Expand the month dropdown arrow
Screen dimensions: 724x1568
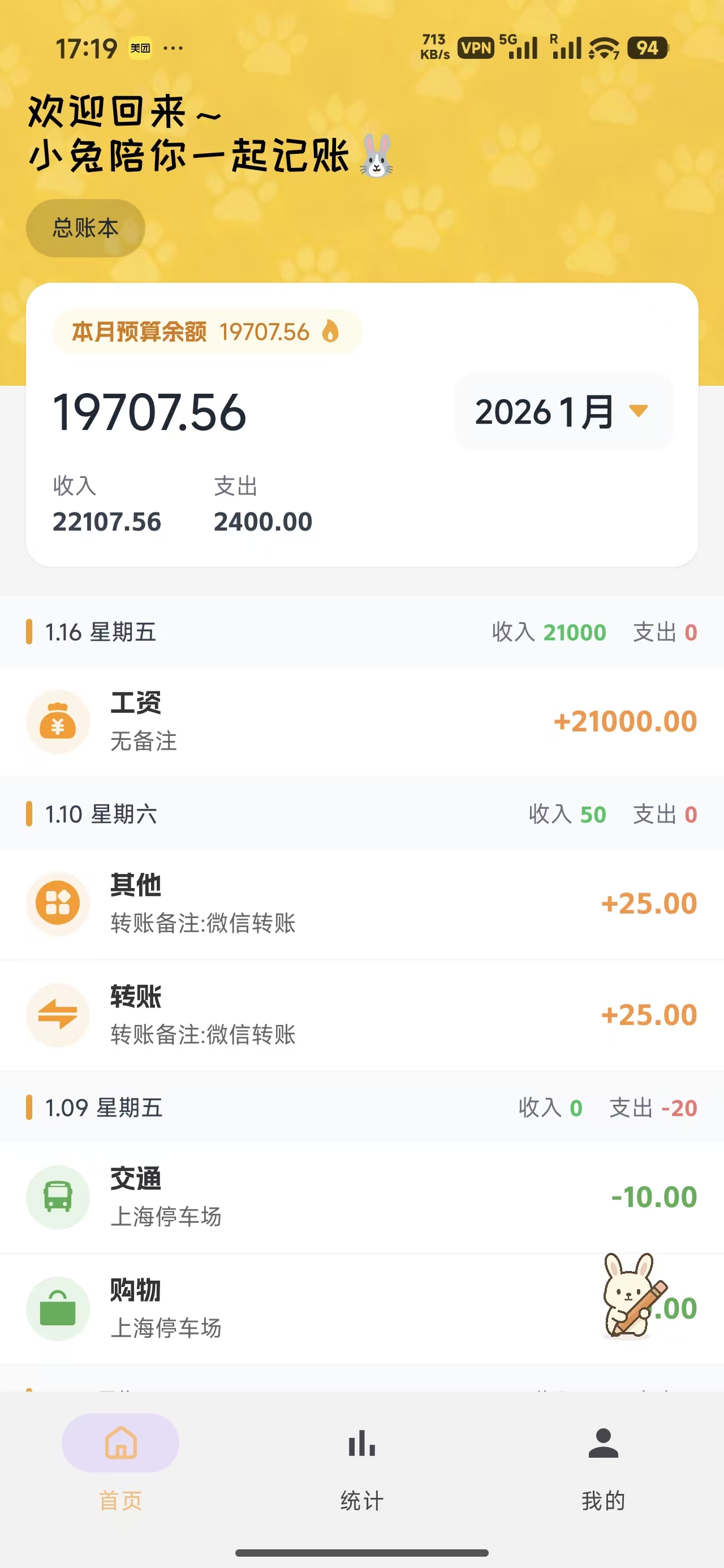pos(639,411)
